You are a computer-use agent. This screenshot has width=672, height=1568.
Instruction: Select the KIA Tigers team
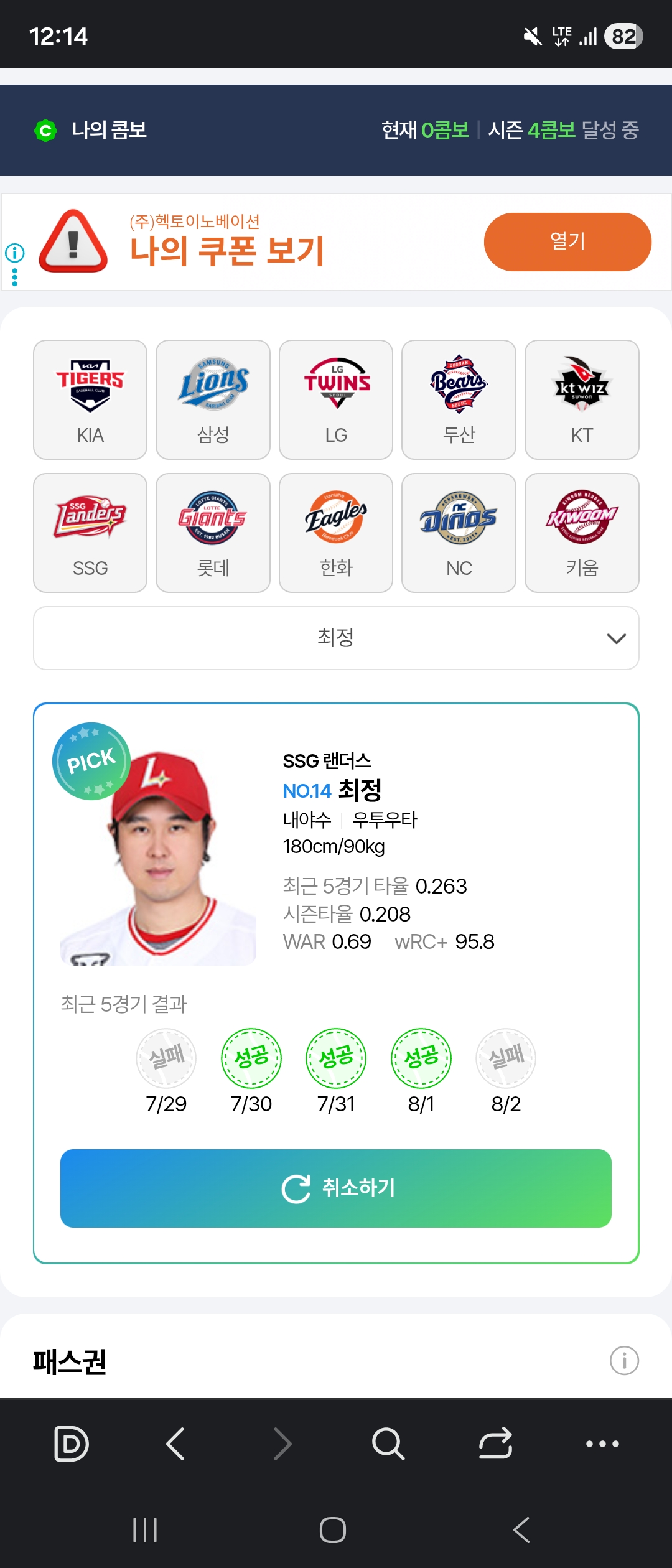coord(90,399)
